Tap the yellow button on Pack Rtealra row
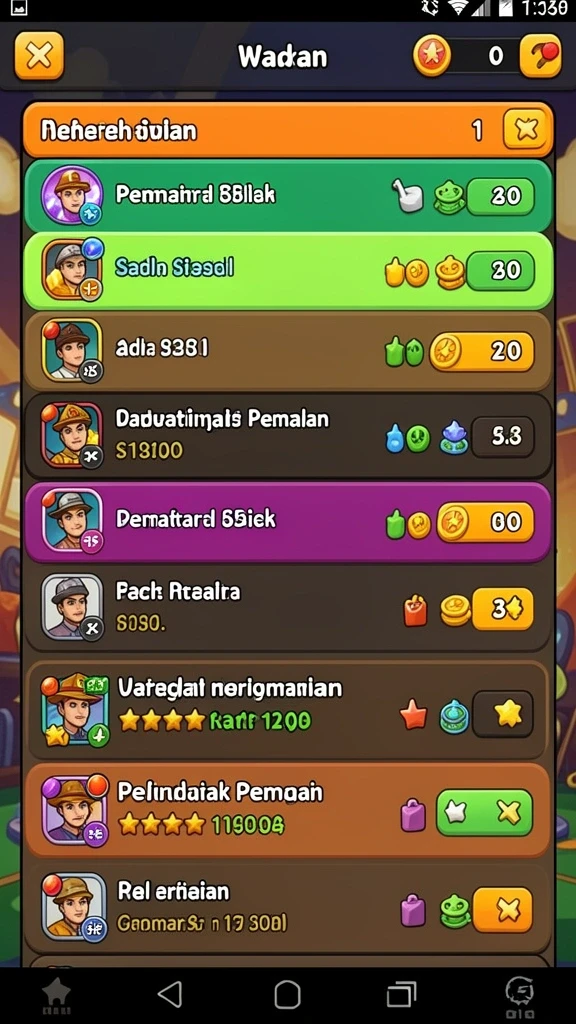Screen dimensions: 576x1024 pos(503,609)
